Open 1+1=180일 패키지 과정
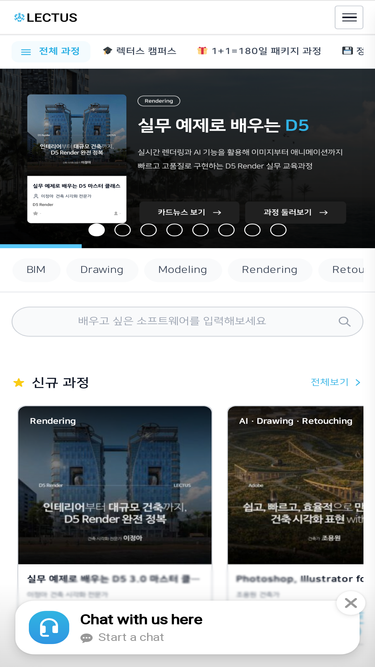Image resolution: width=375 pixels, height=667 pixels. pos(259,51)
